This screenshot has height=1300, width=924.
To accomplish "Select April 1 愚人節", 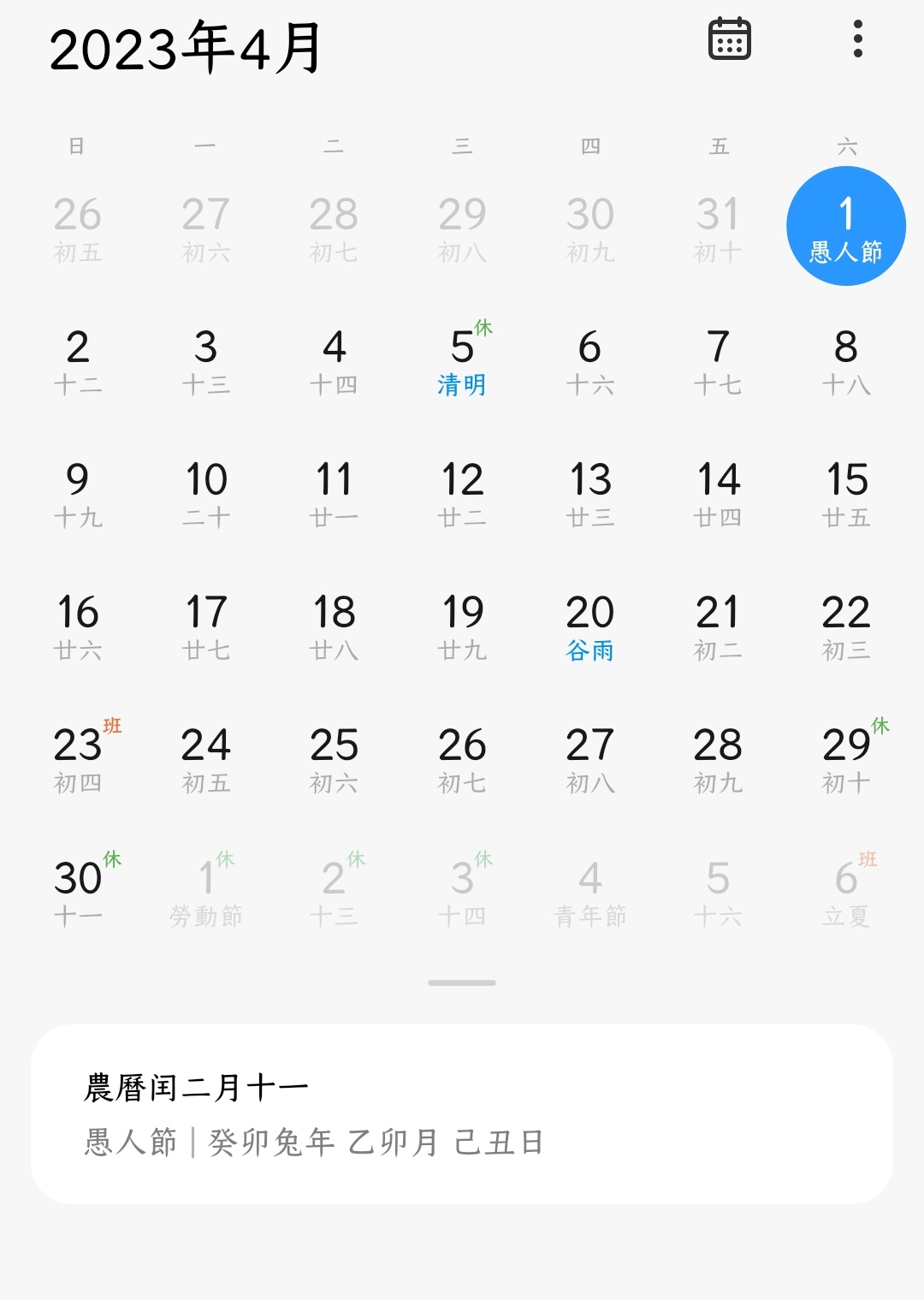I will [x=846, y=227].
